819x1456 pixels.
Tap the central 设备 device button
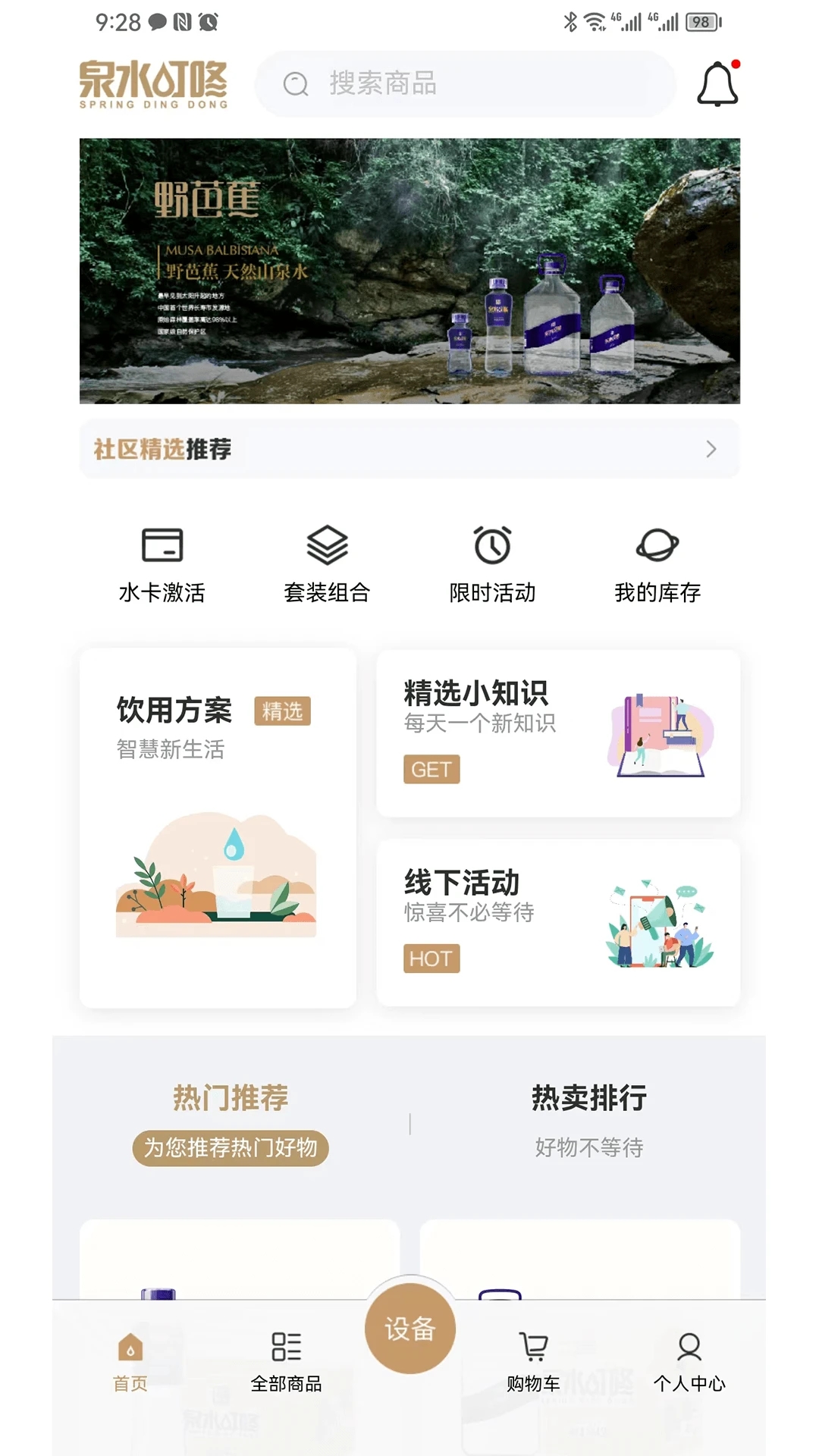tap(409, 1329)
